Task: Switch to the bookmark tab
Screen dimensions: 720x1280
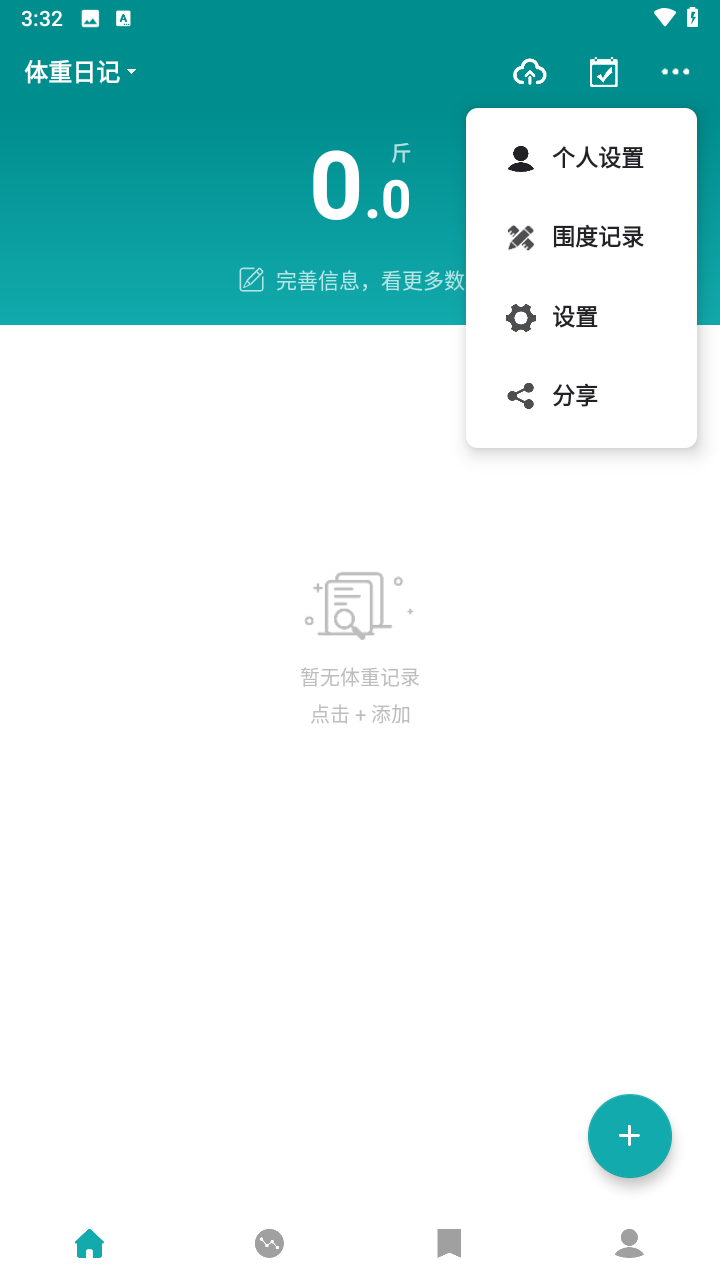Action: (449, 1243)
